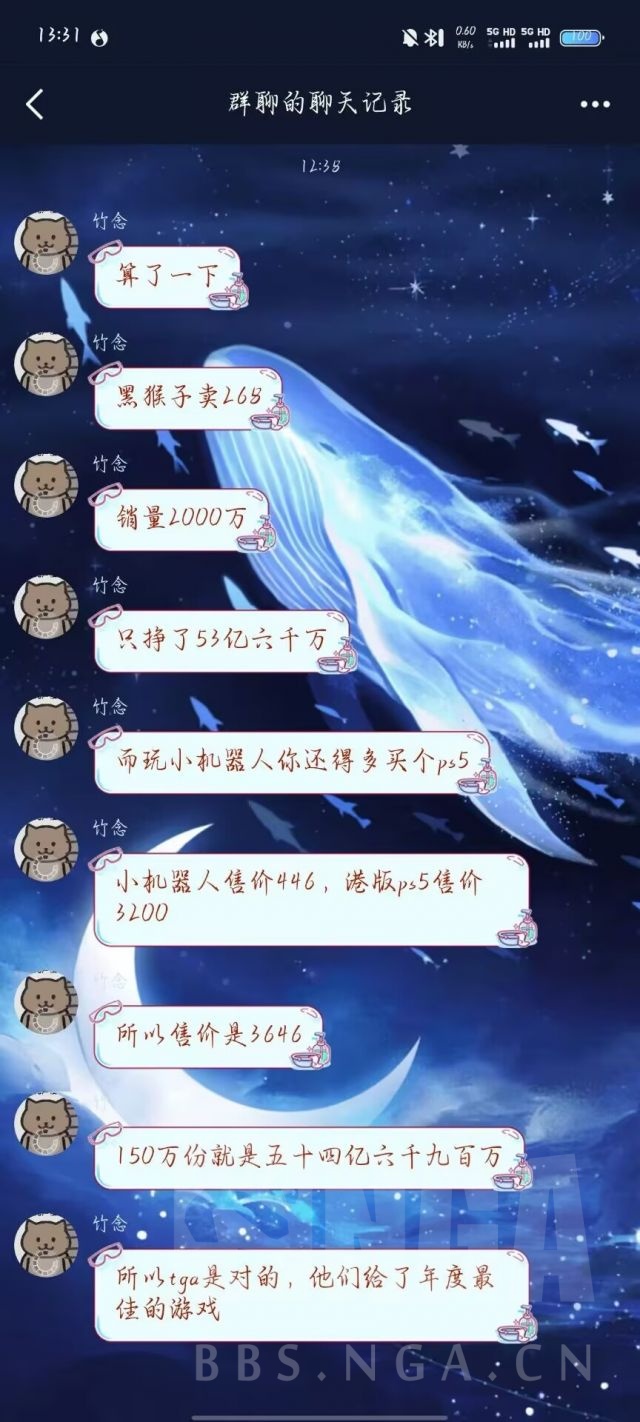Viewport: 640px width, 1422px height.
Task: Go back from the chat record
Action: coord(35,103)
